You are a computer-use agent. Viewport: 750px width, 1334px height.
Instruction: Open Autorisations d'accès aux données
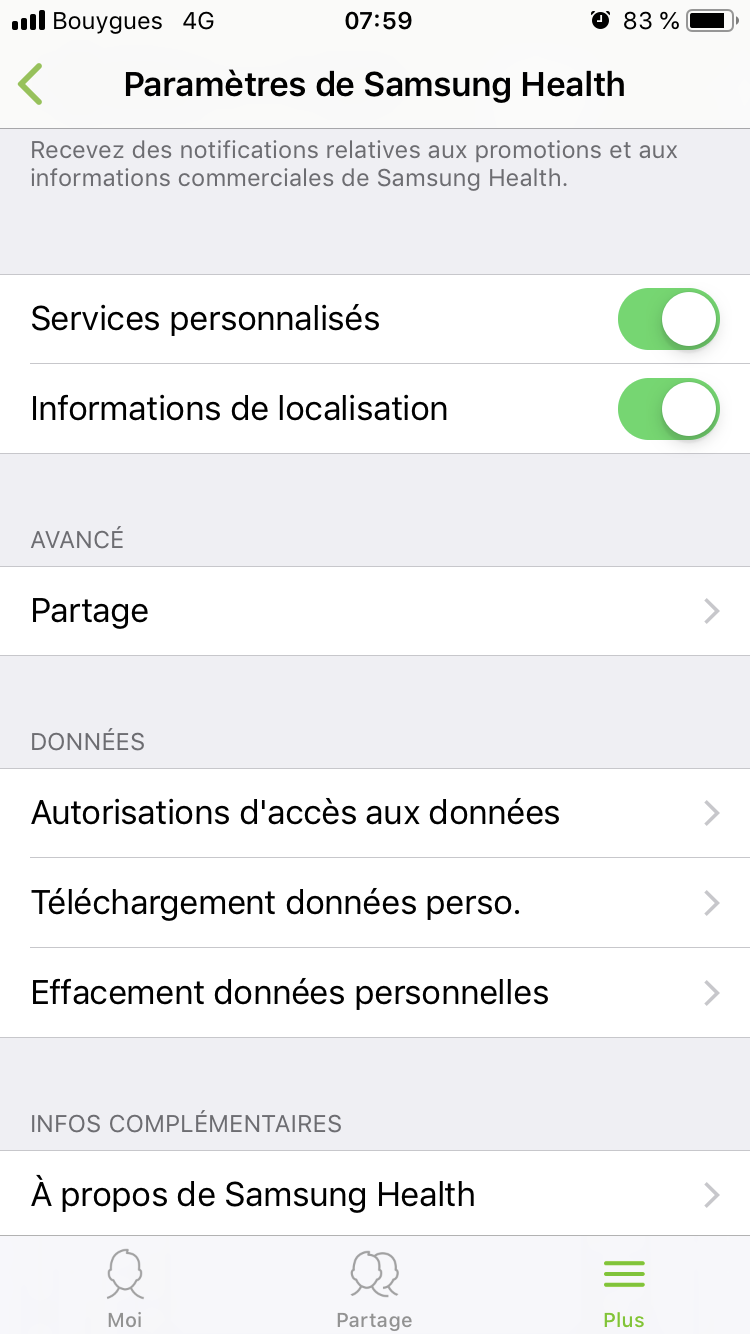(375, 813)
